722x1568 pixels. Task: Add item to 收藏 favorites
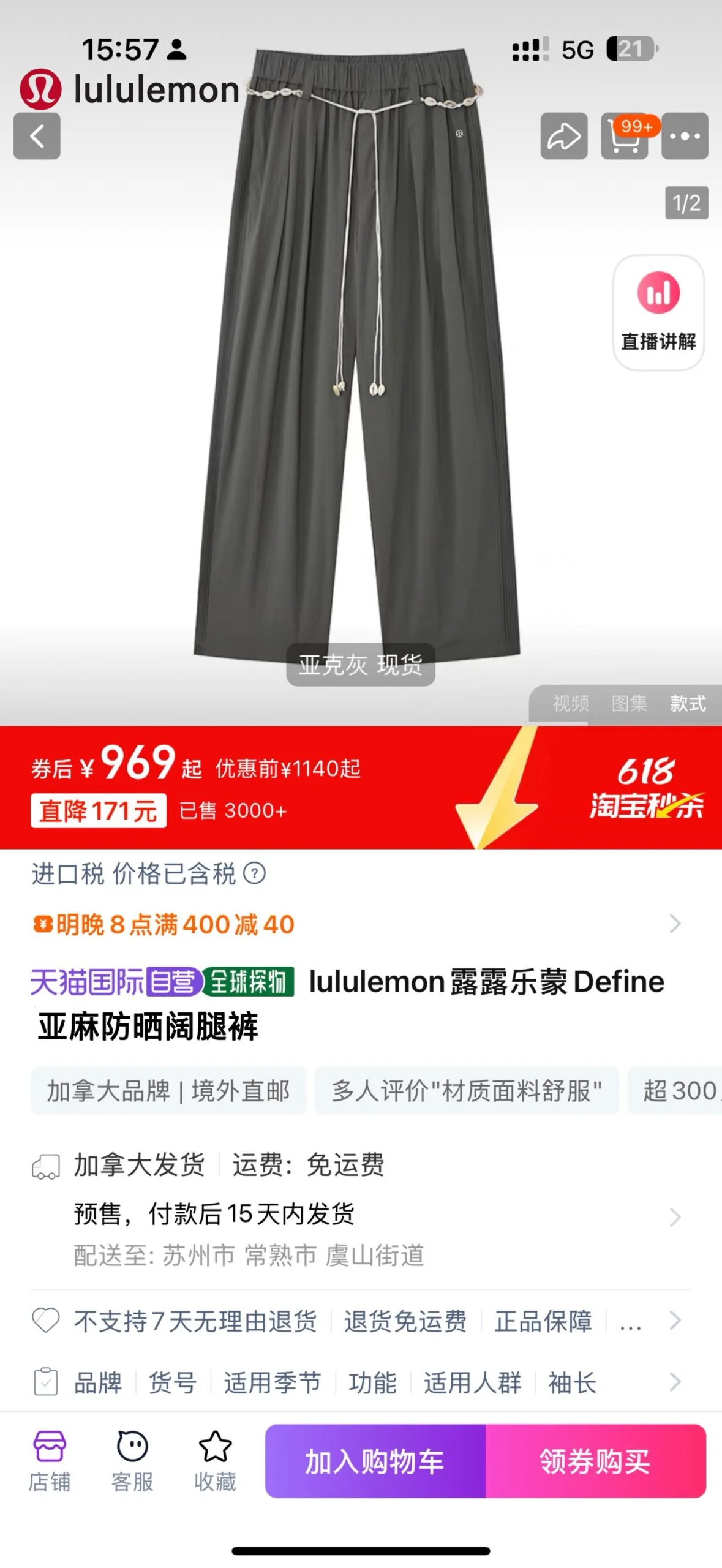215,1461
